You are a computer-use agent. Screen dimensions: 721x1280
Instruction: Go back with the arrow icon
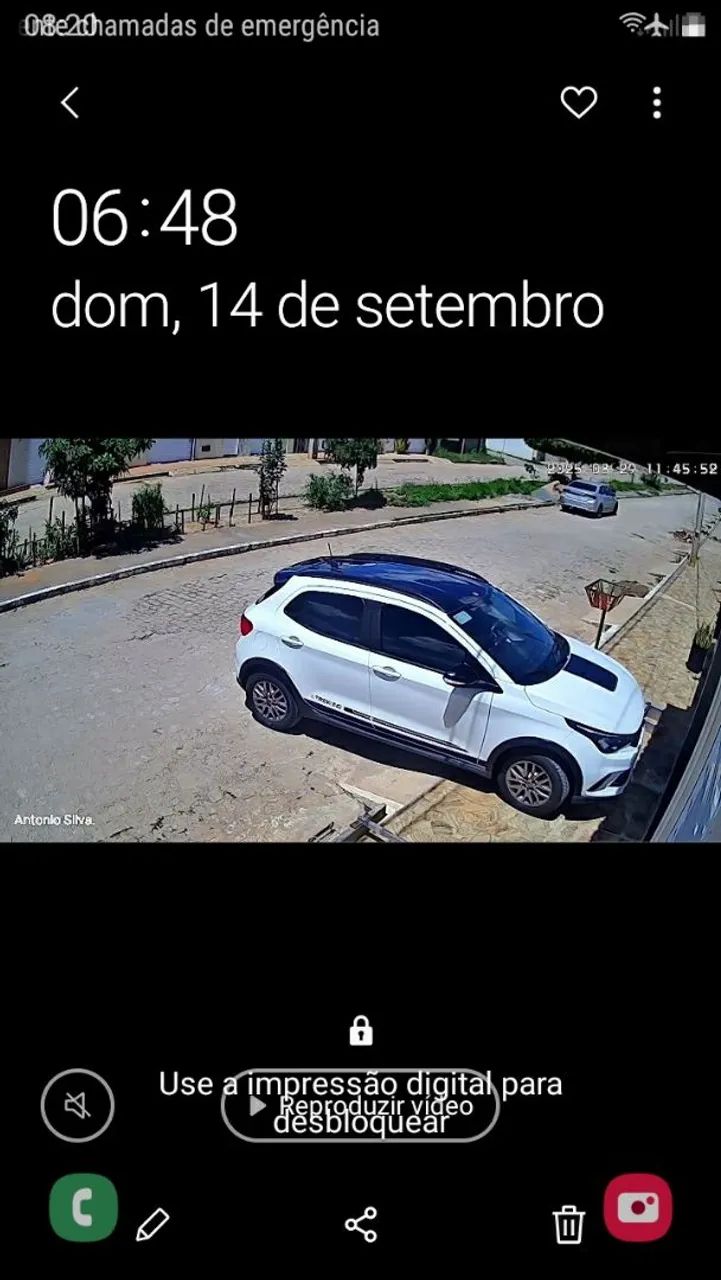[x=69, y=103]
